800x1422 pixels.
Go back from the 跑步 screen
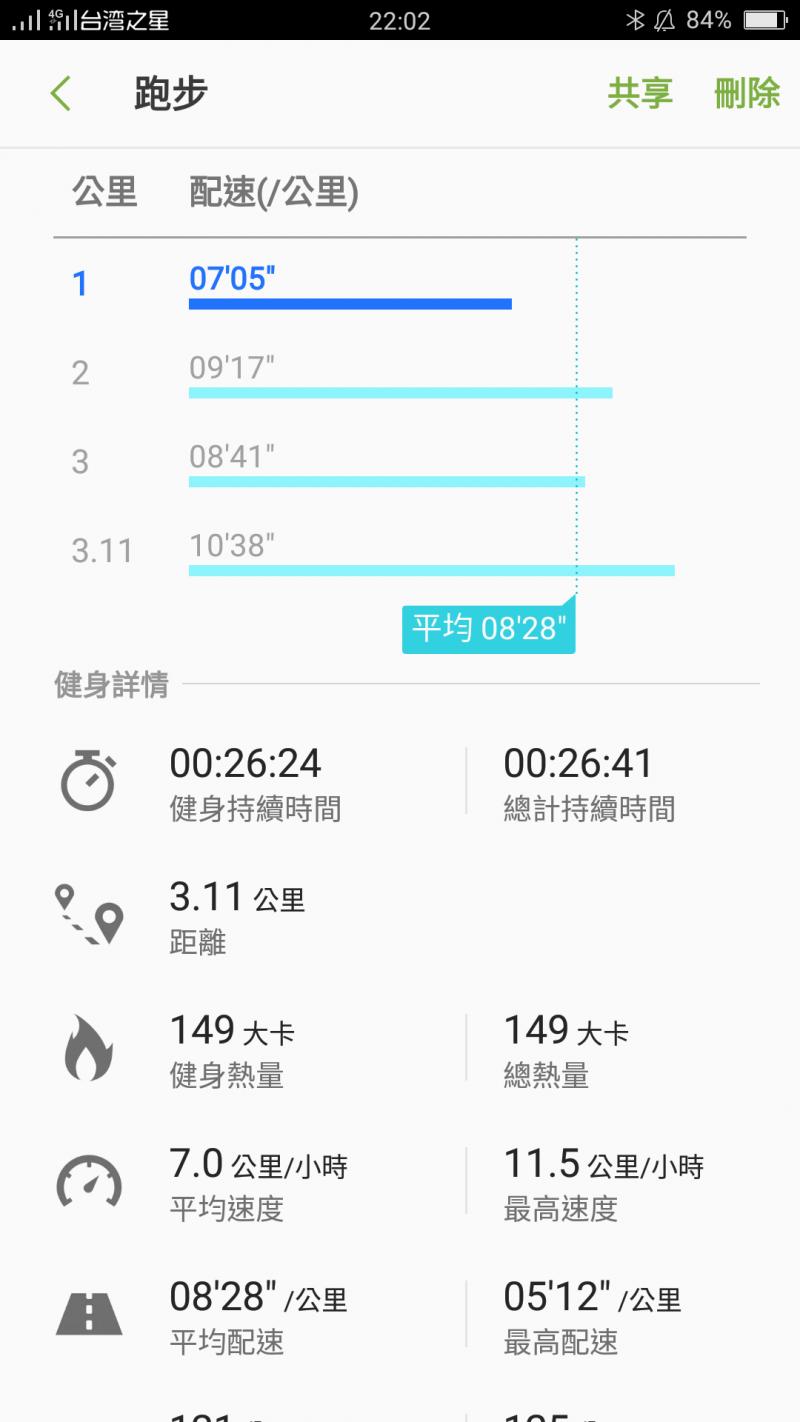(x=61, y=94)
